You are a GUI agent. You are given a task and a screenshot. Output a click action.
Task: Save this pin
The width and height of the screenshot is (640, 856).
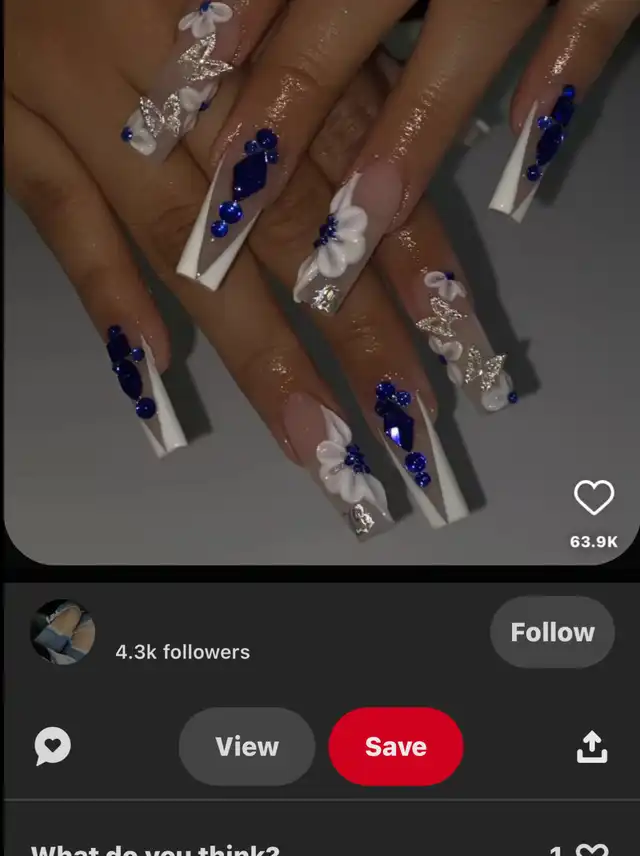(x=396, y=746)
